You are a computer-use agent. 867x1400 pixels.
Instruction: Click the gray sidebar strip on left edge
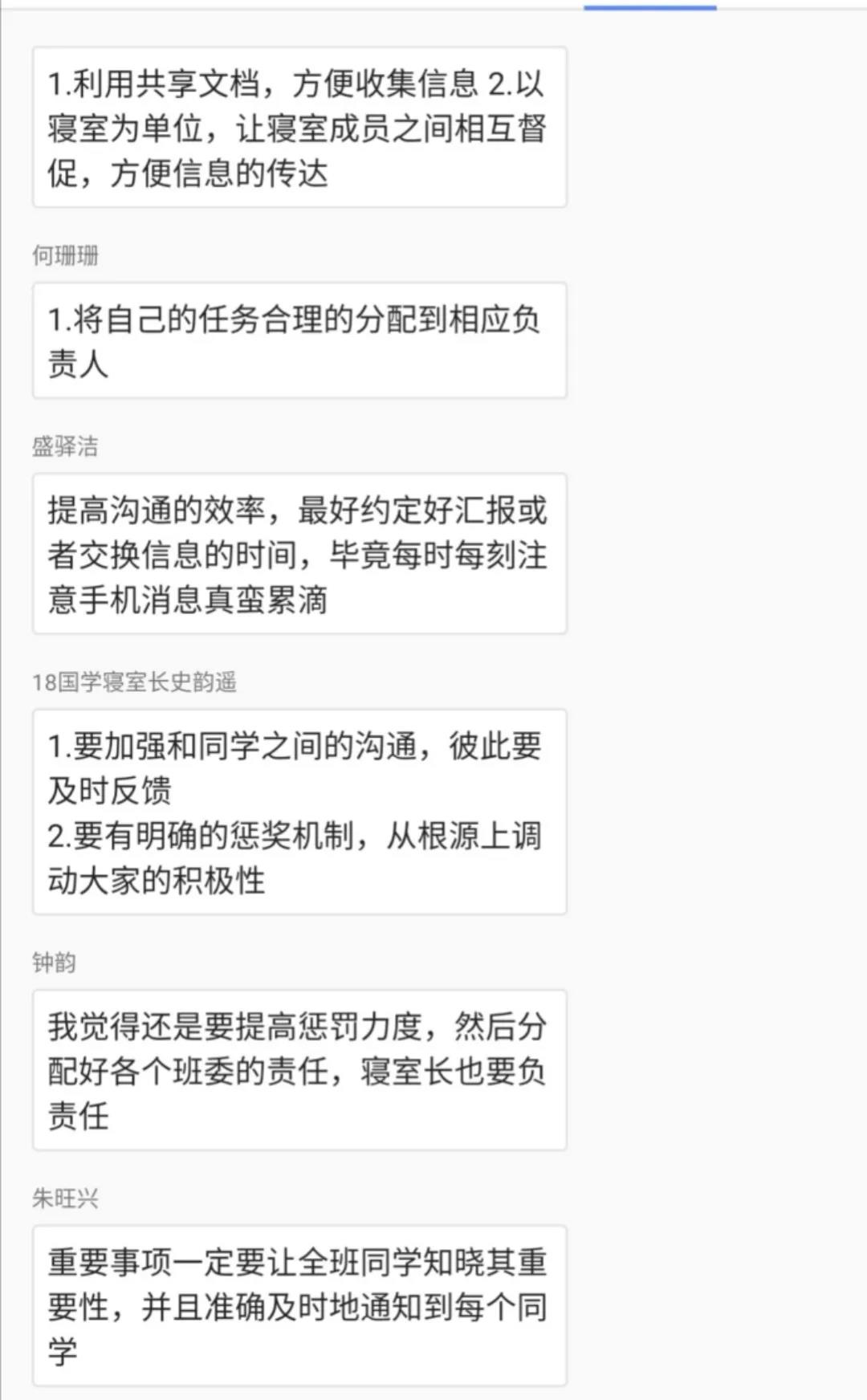[6, 698]
